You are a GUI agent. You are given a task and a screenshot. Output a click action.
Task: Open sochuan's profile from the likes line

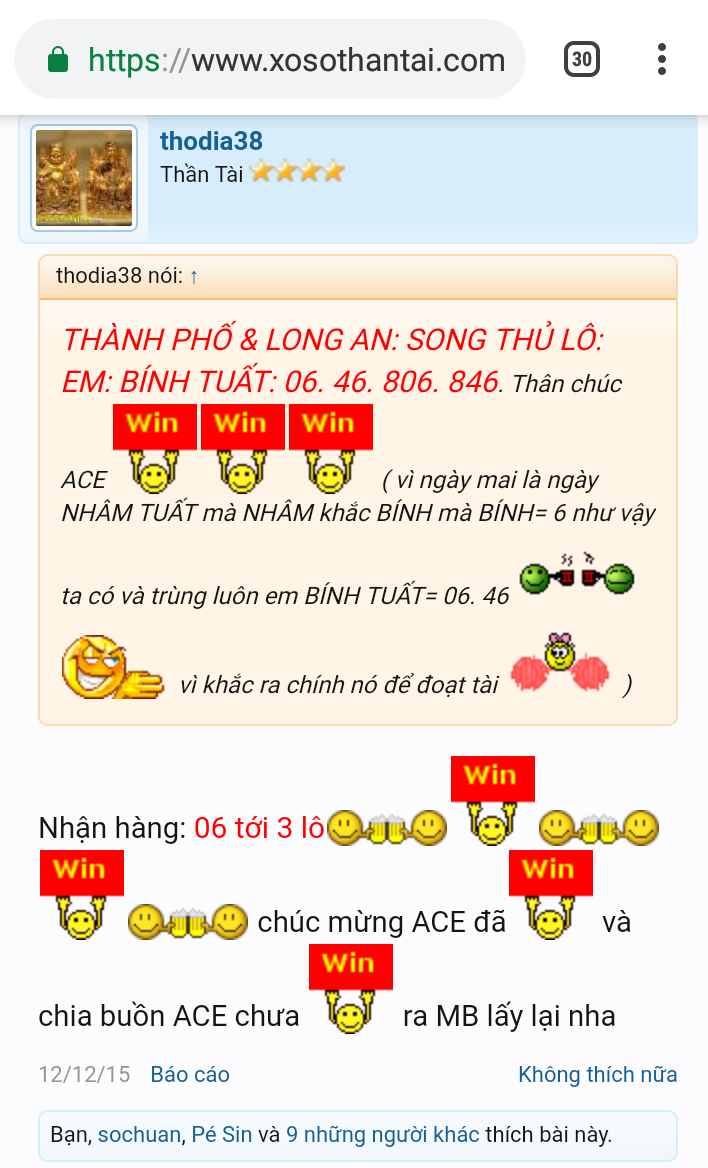tap(139, 1135)
